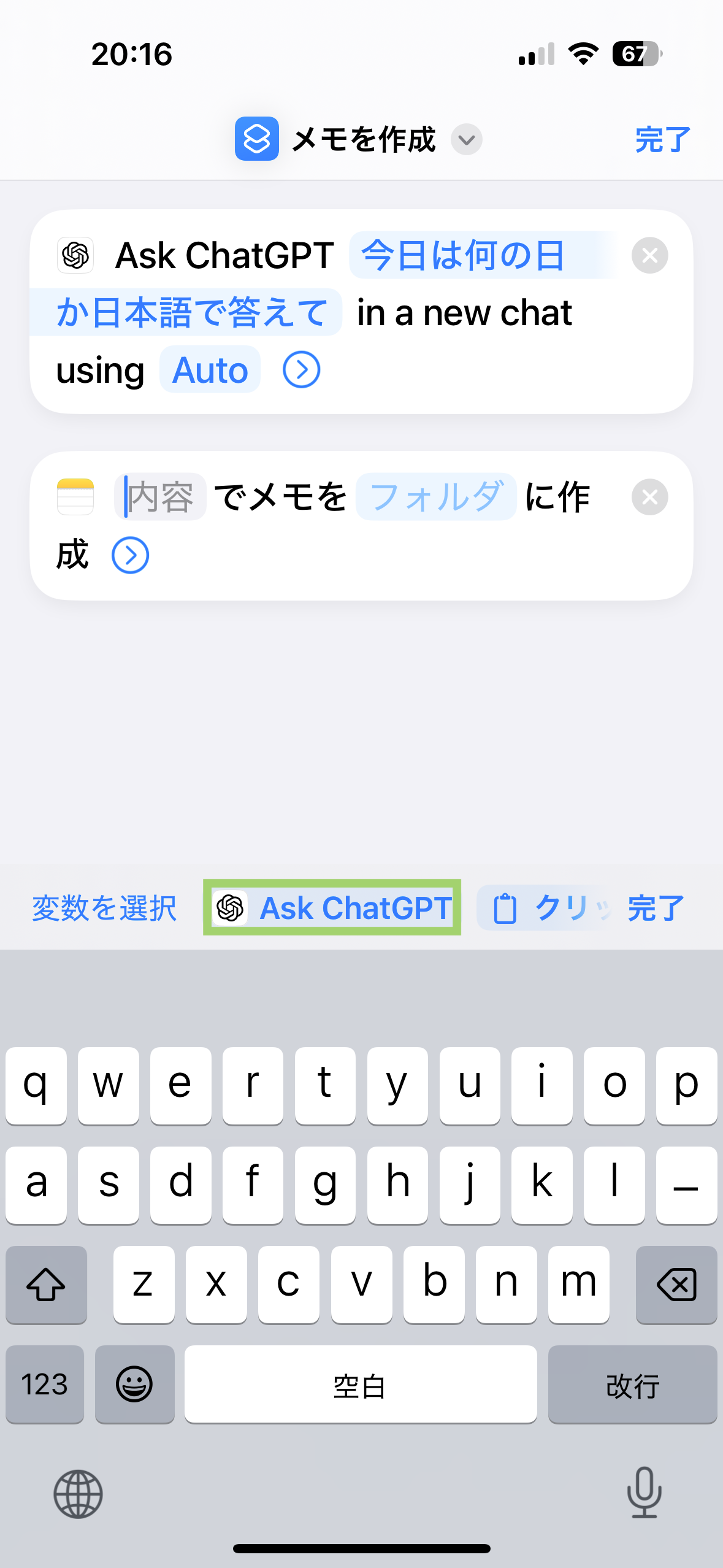
Task: Tap 変数を選択 in the variable bar
Action: click(x=104, y=908)
